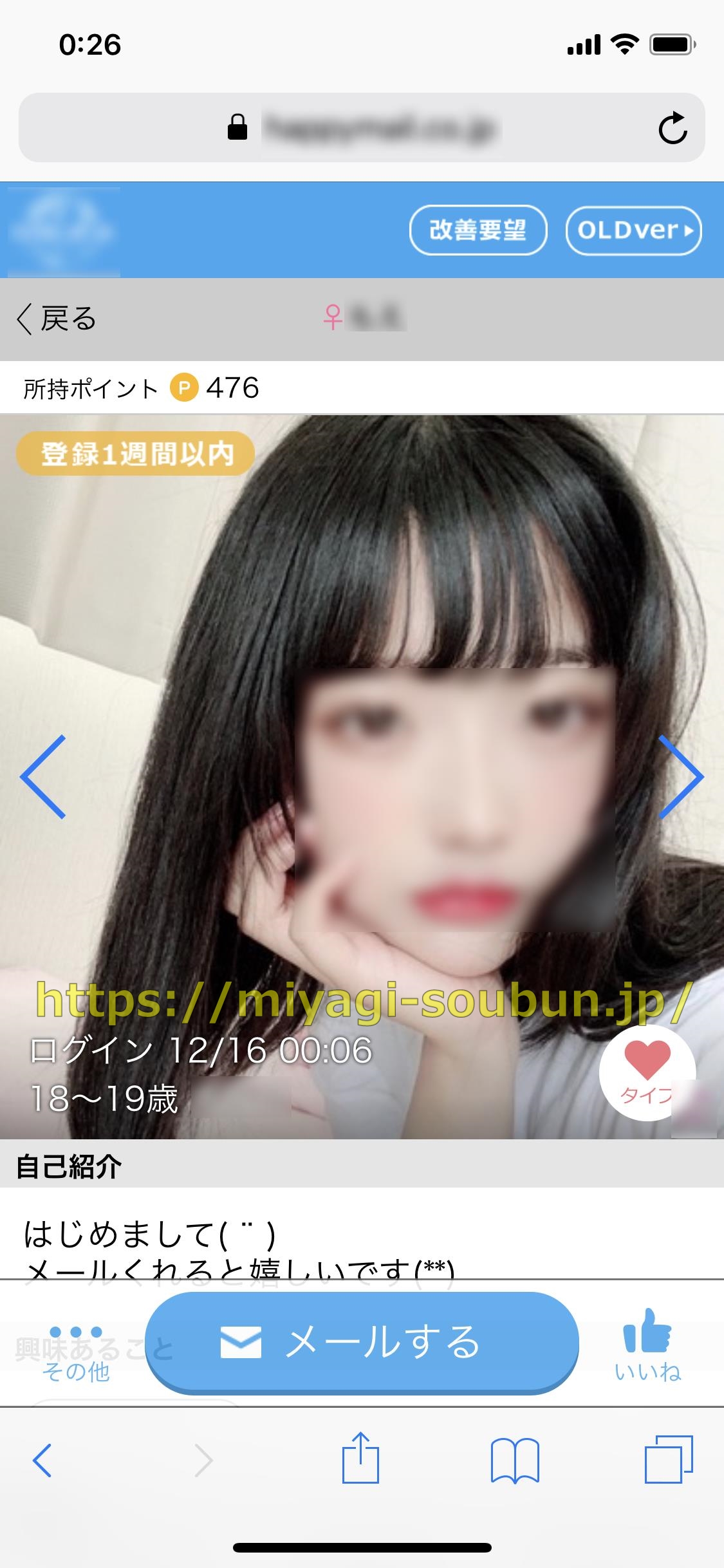
Task: Mark this profile as タイプ
Action: (x=646, y=1072)
